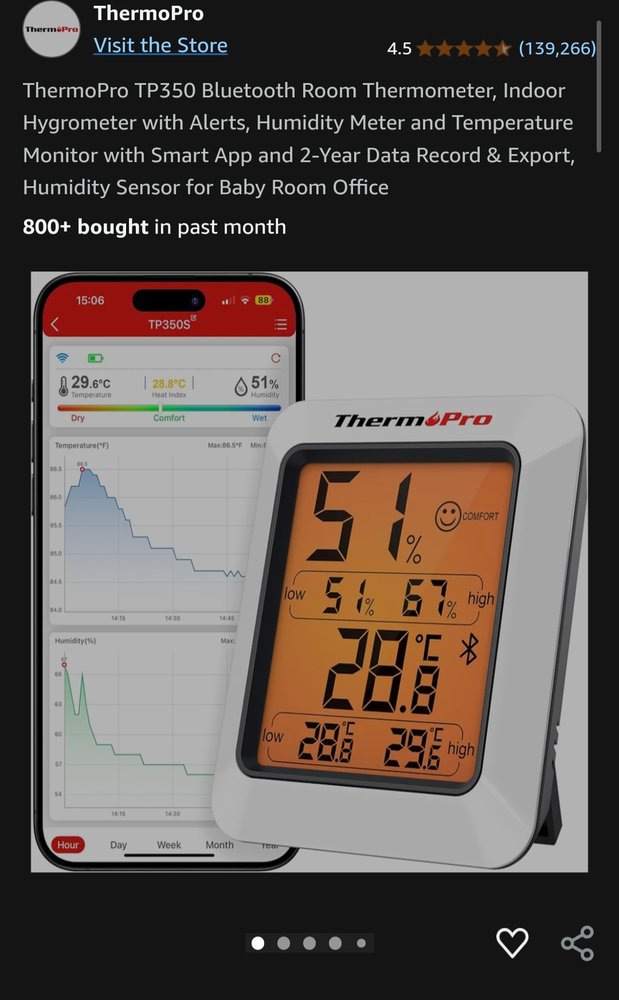Open the ThermoPro TP350 product image
This screenshot has height=1000, width=619.
tap(309, 571)
